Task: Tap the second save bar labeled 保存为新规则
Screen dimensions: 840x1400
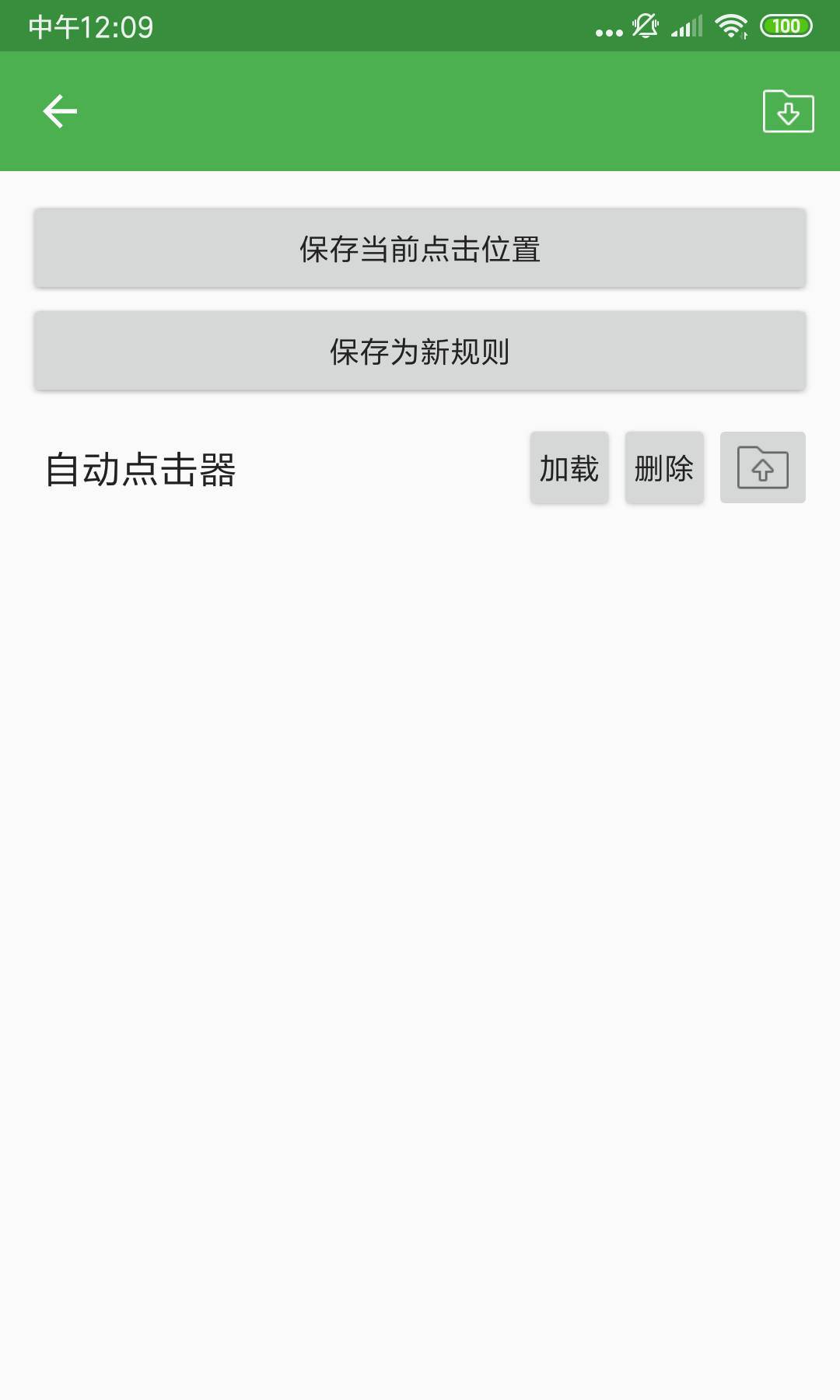Action: click(420, 351)
